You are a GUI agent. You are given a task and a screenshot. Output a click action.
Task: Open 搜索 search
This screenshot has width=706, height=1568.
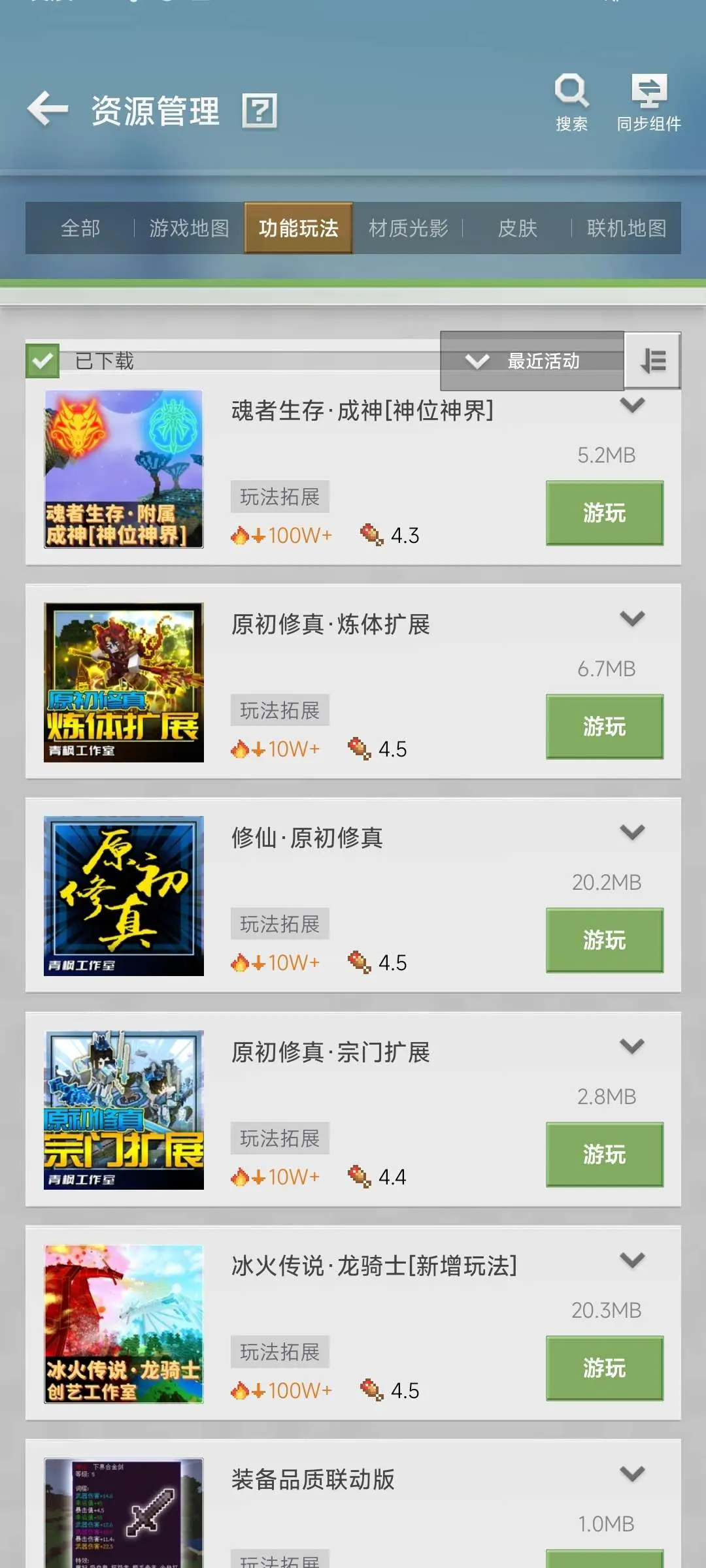point(572,103)
